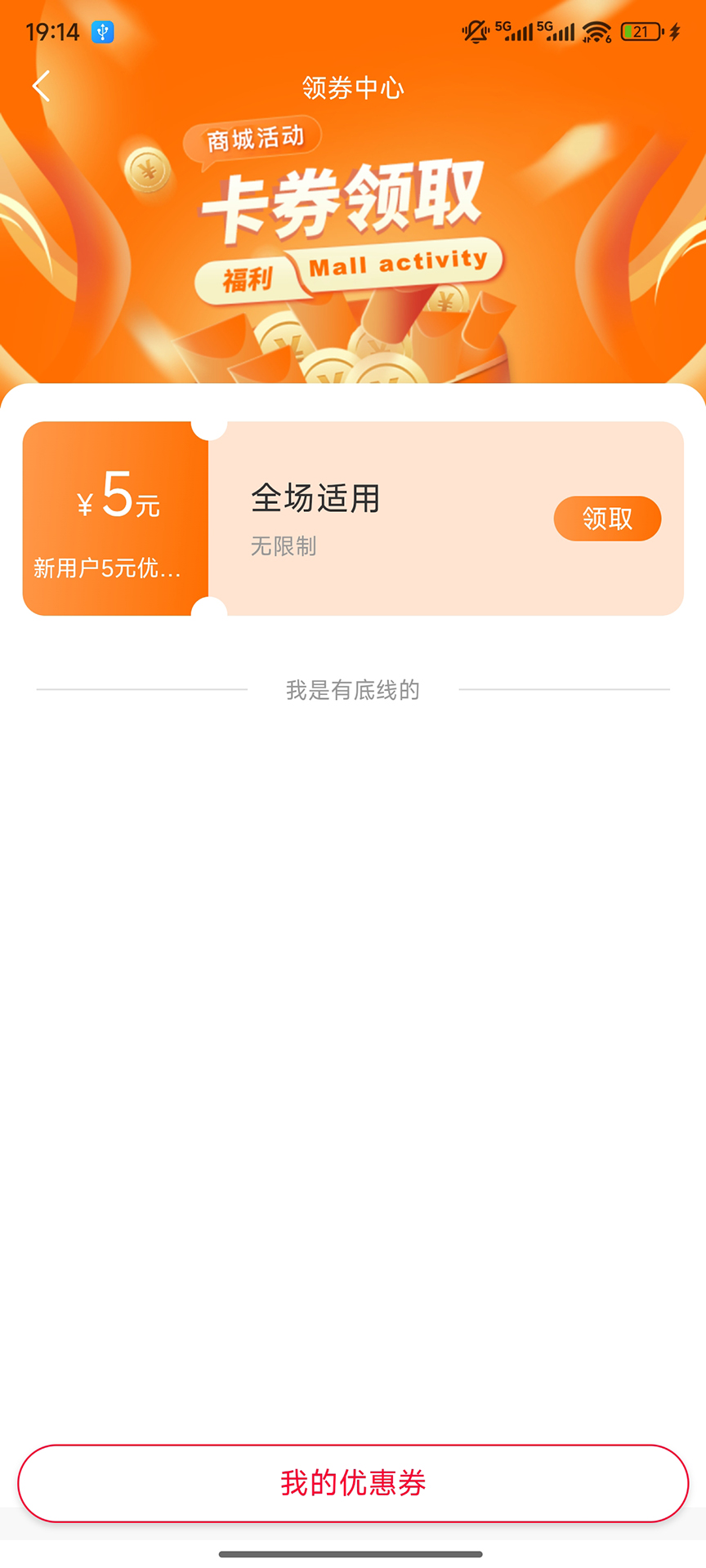The image size is (706, 1568).
Task: Tap the WiFi 6 status icon
Action: click(x=597, y=31)
